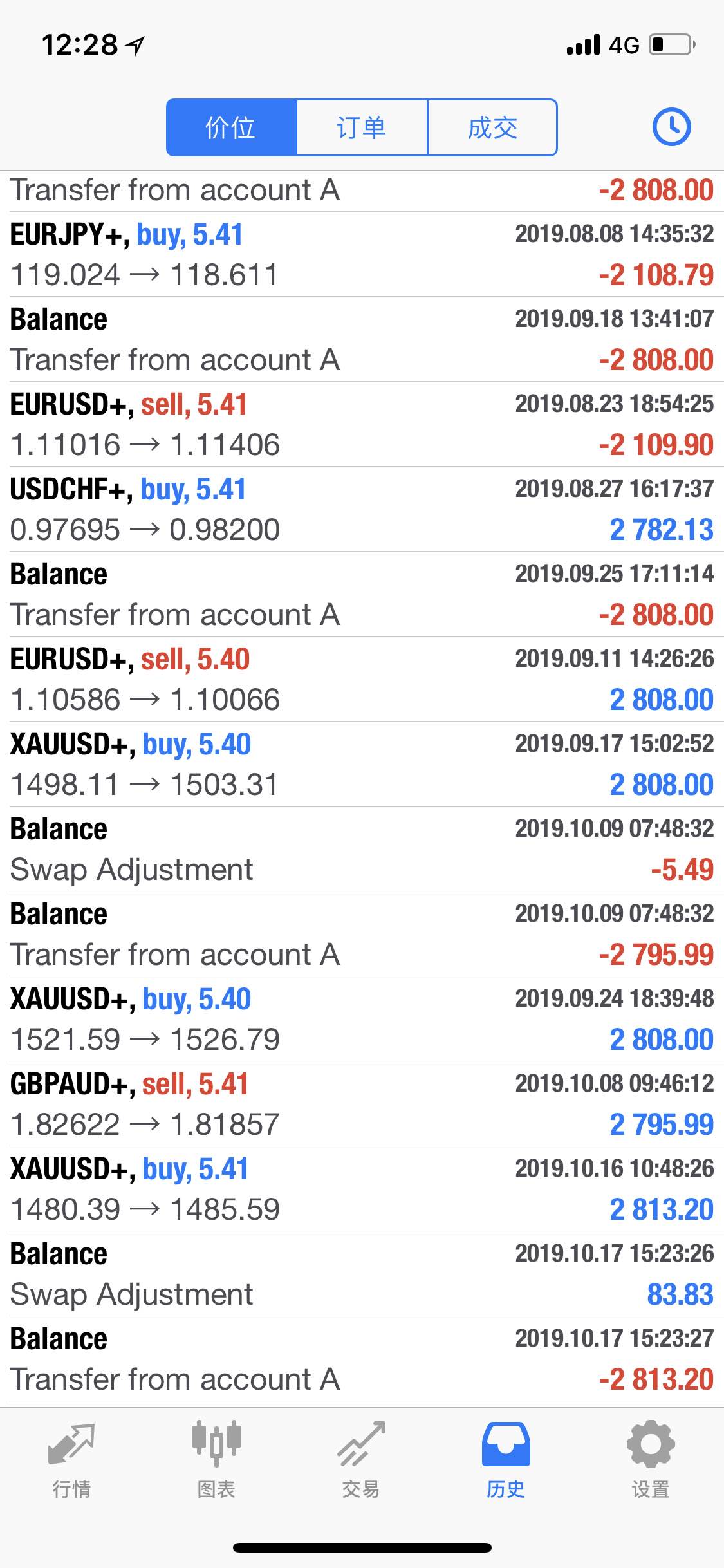This screenshot has width=724, height=1568.
Task: Open EURUSD+ sell 5.40 trade row
Action: 362,679
